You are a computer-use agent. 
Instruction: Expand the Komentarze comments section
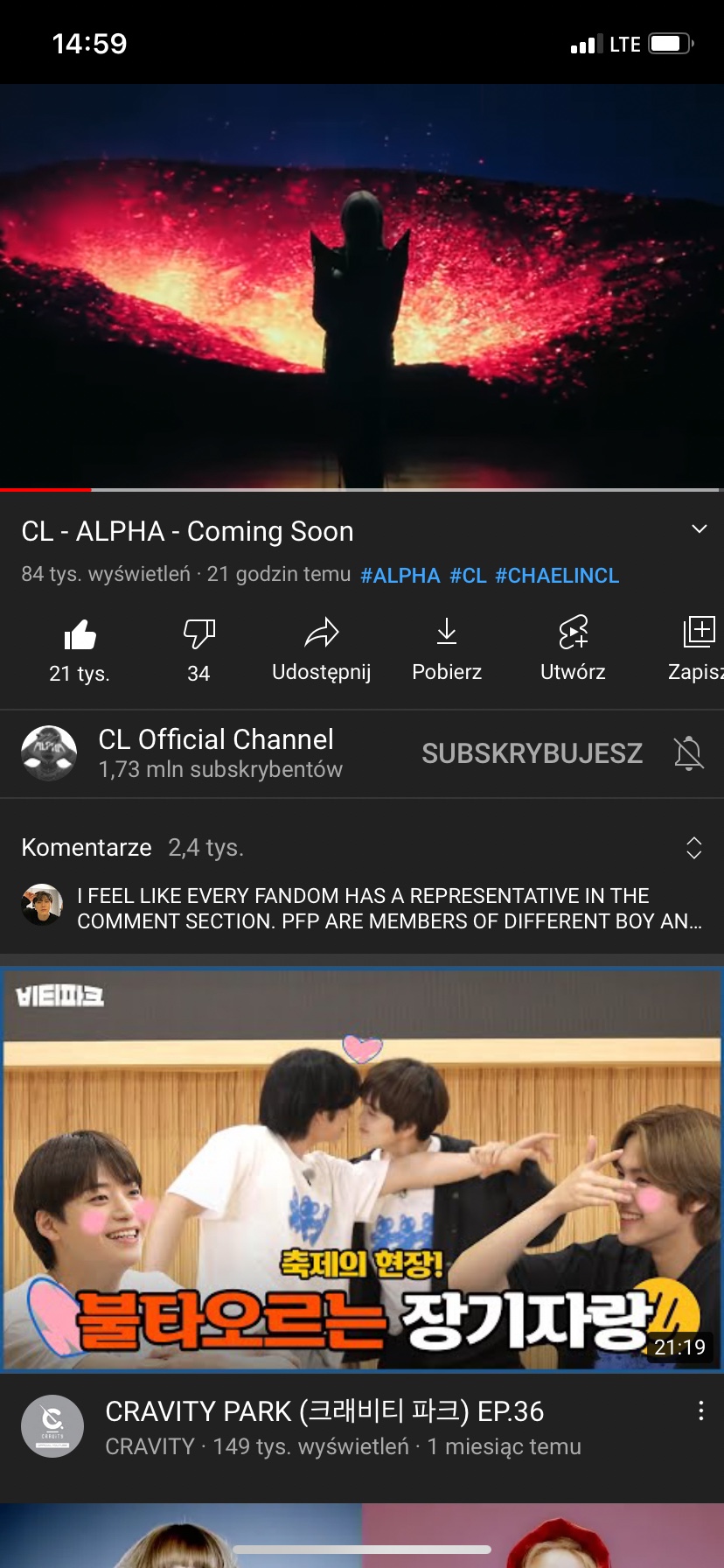click(x=693, y=848)
